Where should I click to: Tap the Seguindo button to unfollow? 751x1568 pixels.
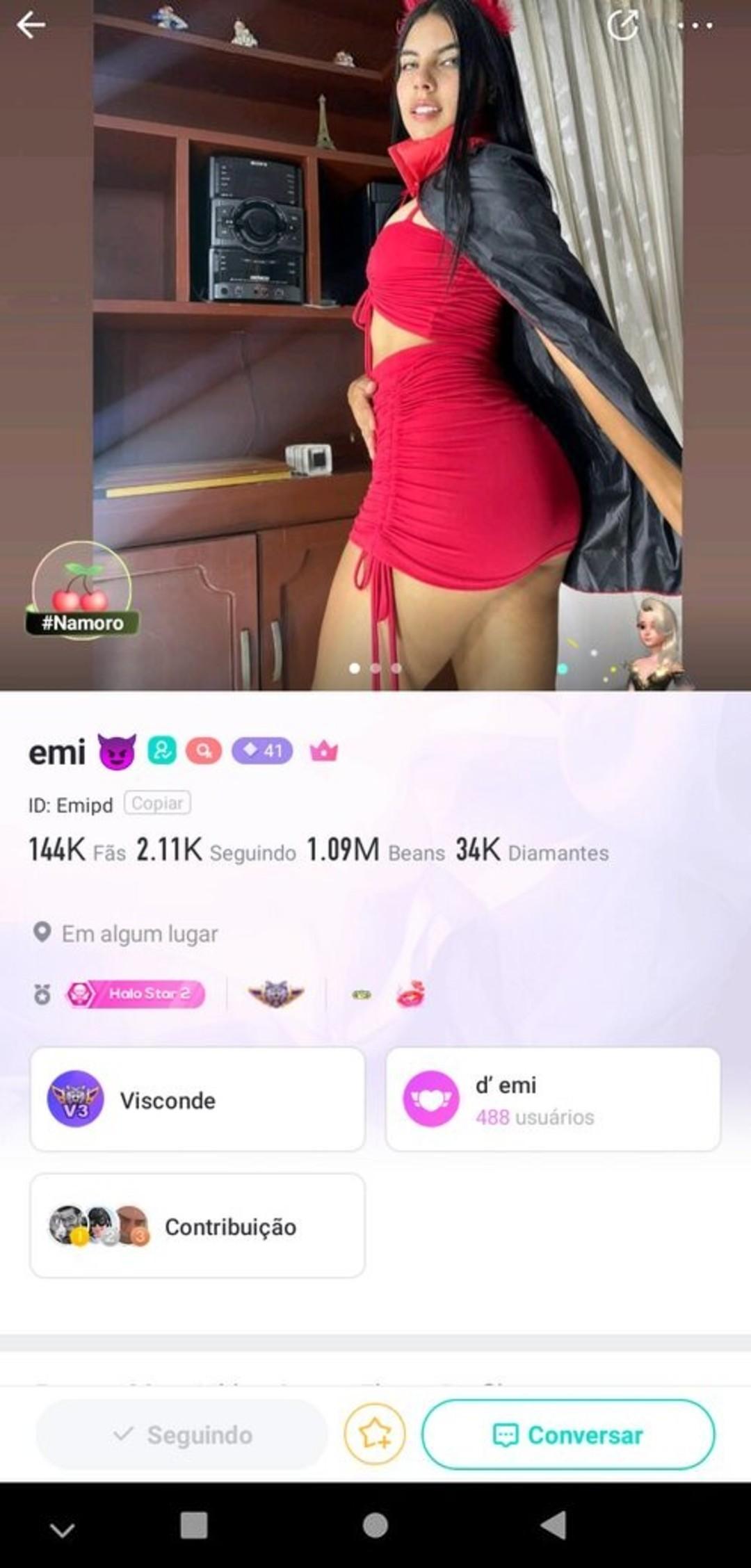pos(181,1434)
